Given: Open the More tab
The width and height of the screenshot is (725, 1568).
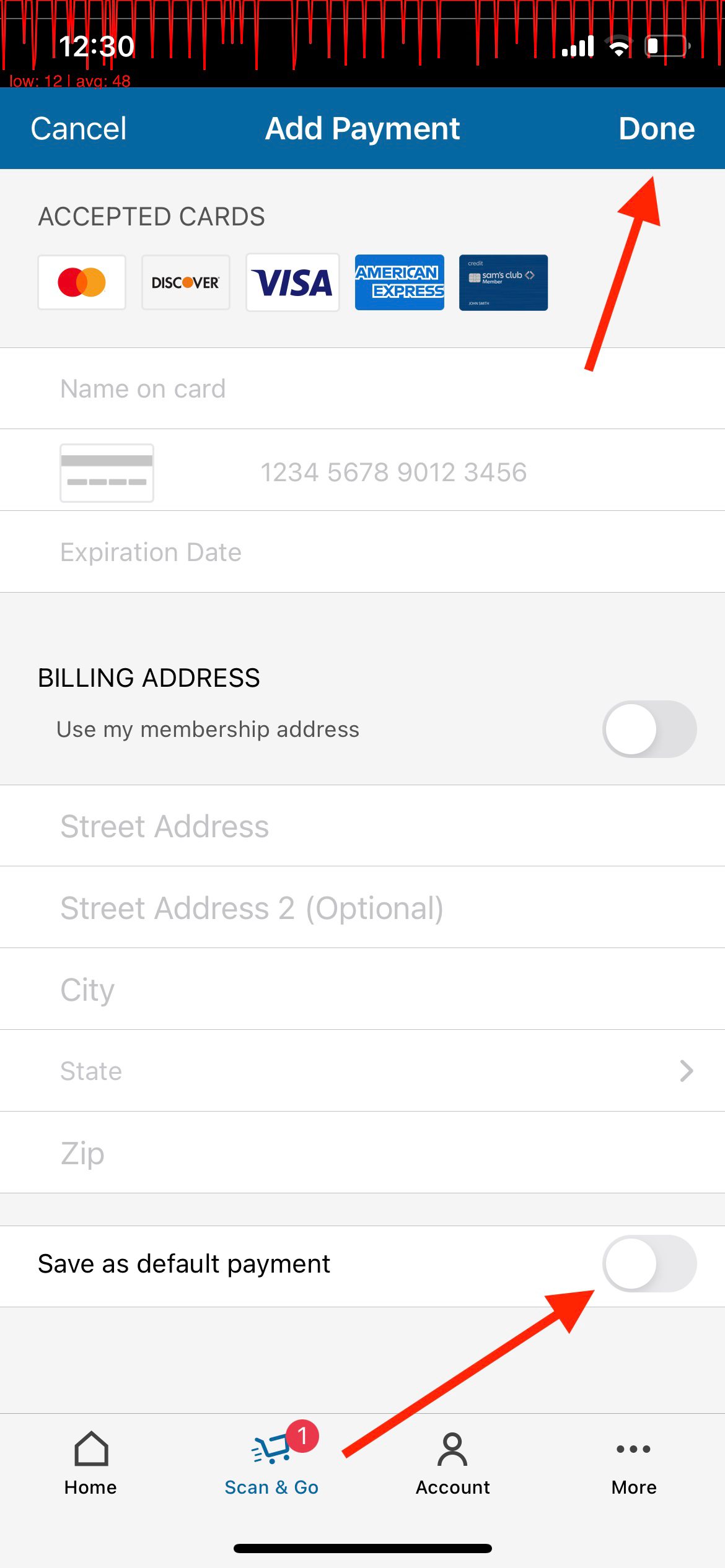Looking at the screenshot, I should click(634, 1464).
